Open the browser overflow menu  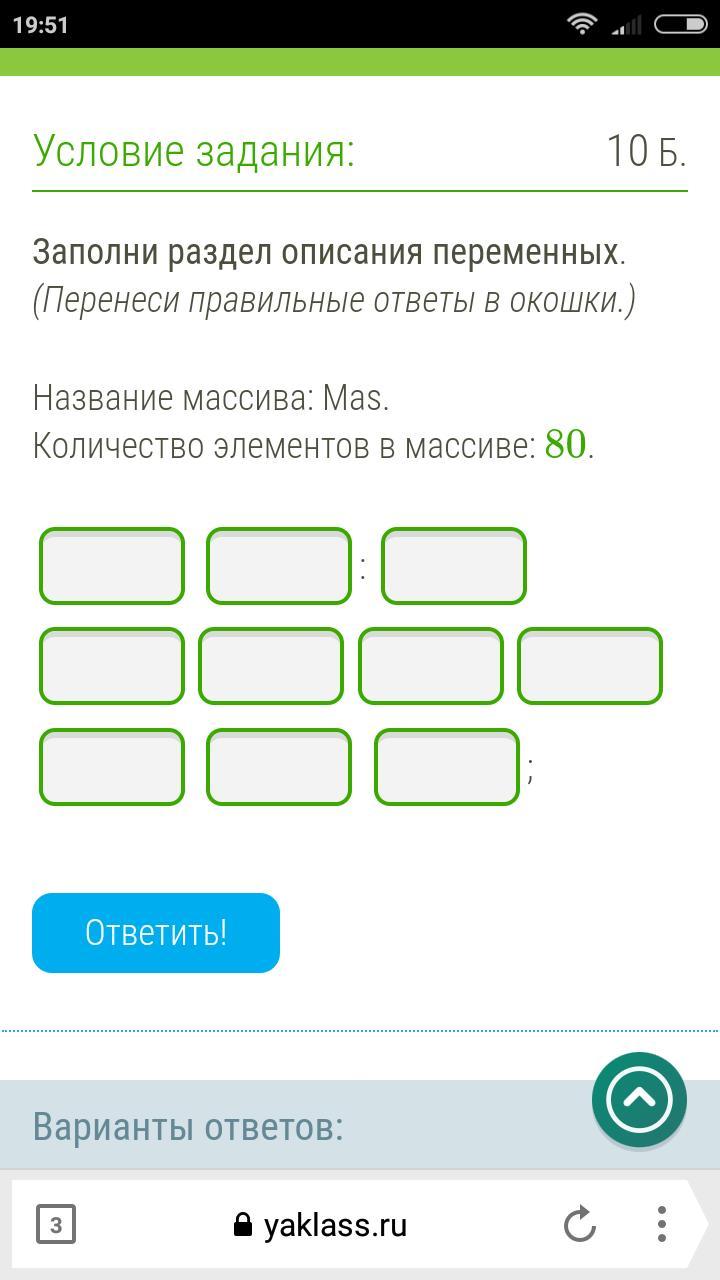pyautogui.click(x=661, y=1224)
